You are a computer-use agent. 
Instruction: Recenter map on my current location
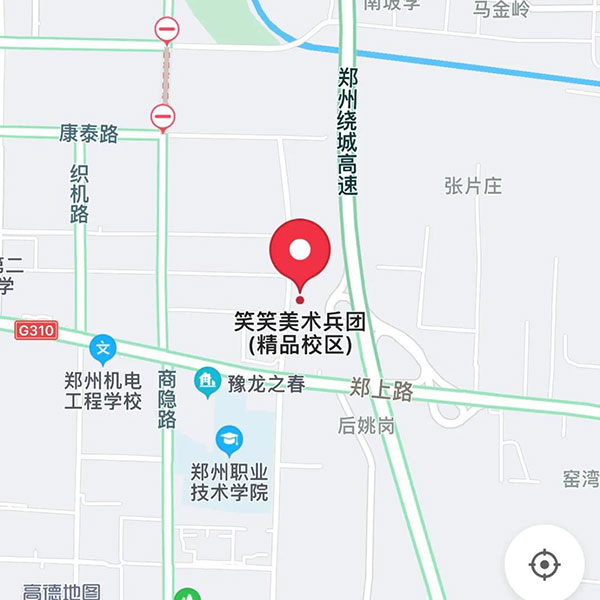545,565
